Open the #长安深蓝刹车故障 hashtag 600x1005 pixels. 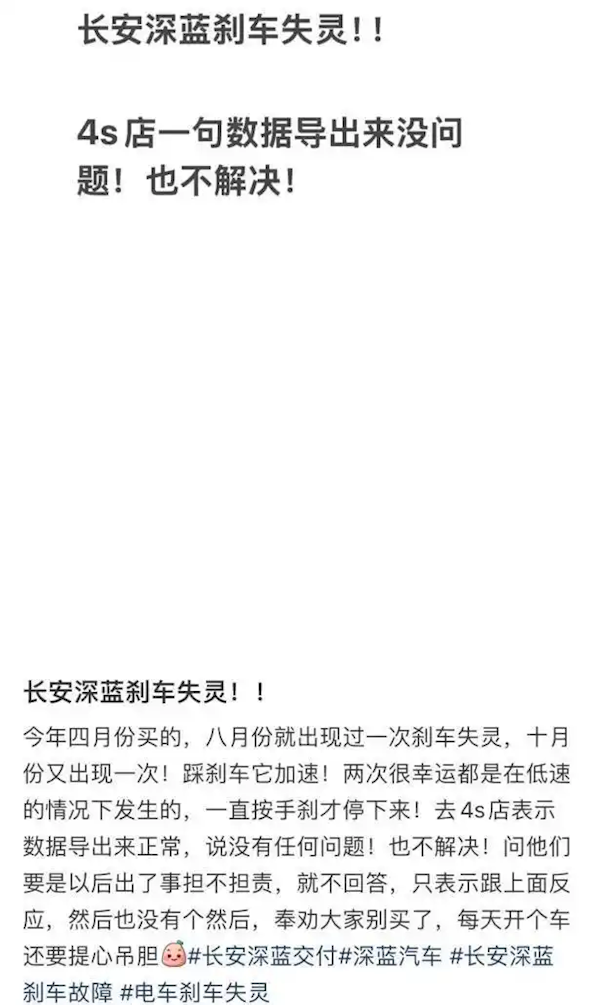pyautogui.click(x=500, y=957)
